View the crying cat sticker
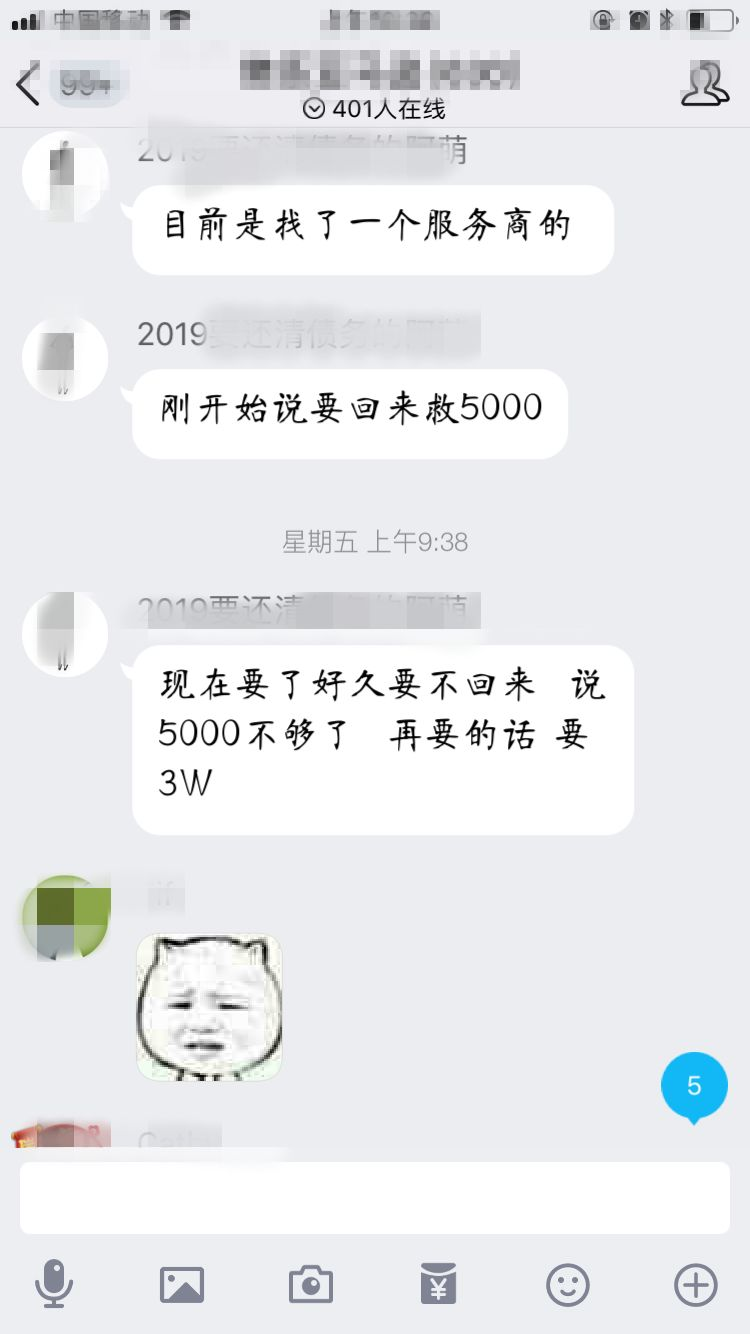Image resolution: width=750 pixels, height=1334 pixels. pos(209,1007)
